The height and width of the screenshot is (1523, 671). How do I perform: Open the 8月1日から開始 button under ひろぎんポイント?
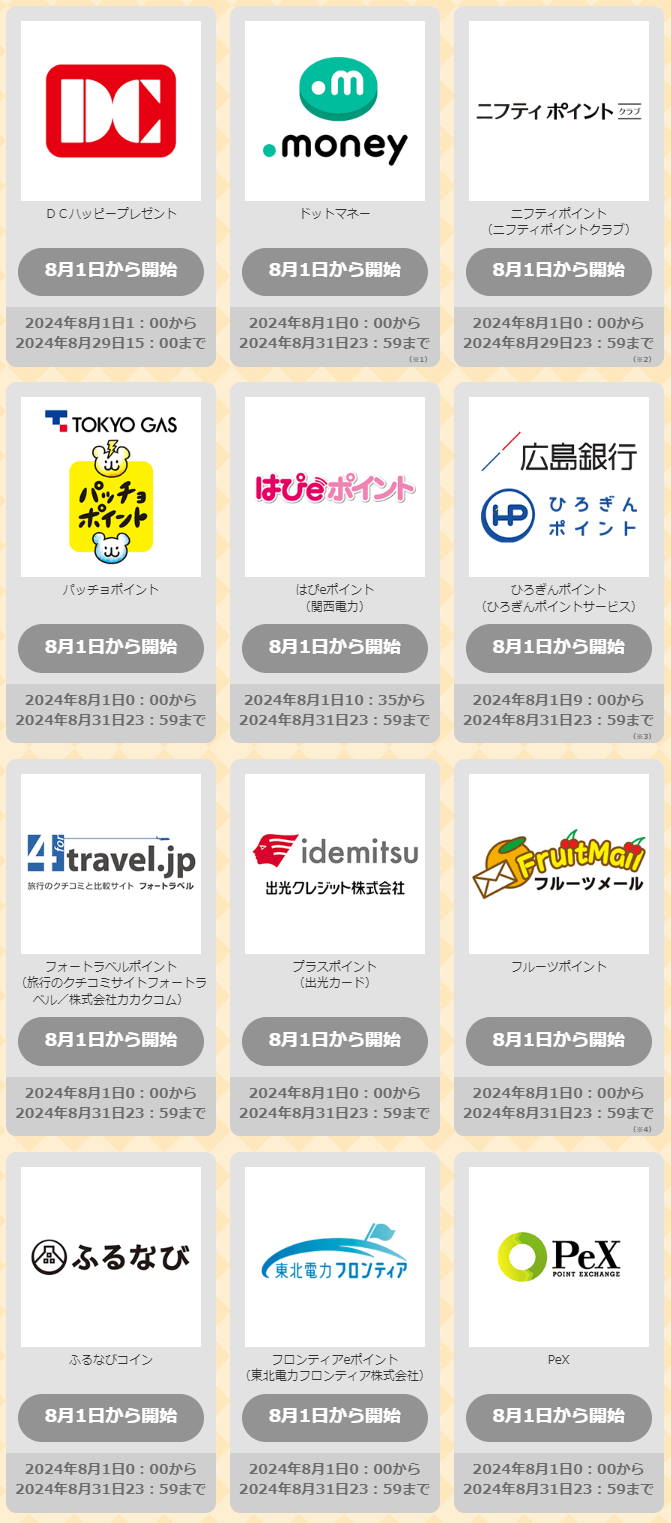pos(559,647)
